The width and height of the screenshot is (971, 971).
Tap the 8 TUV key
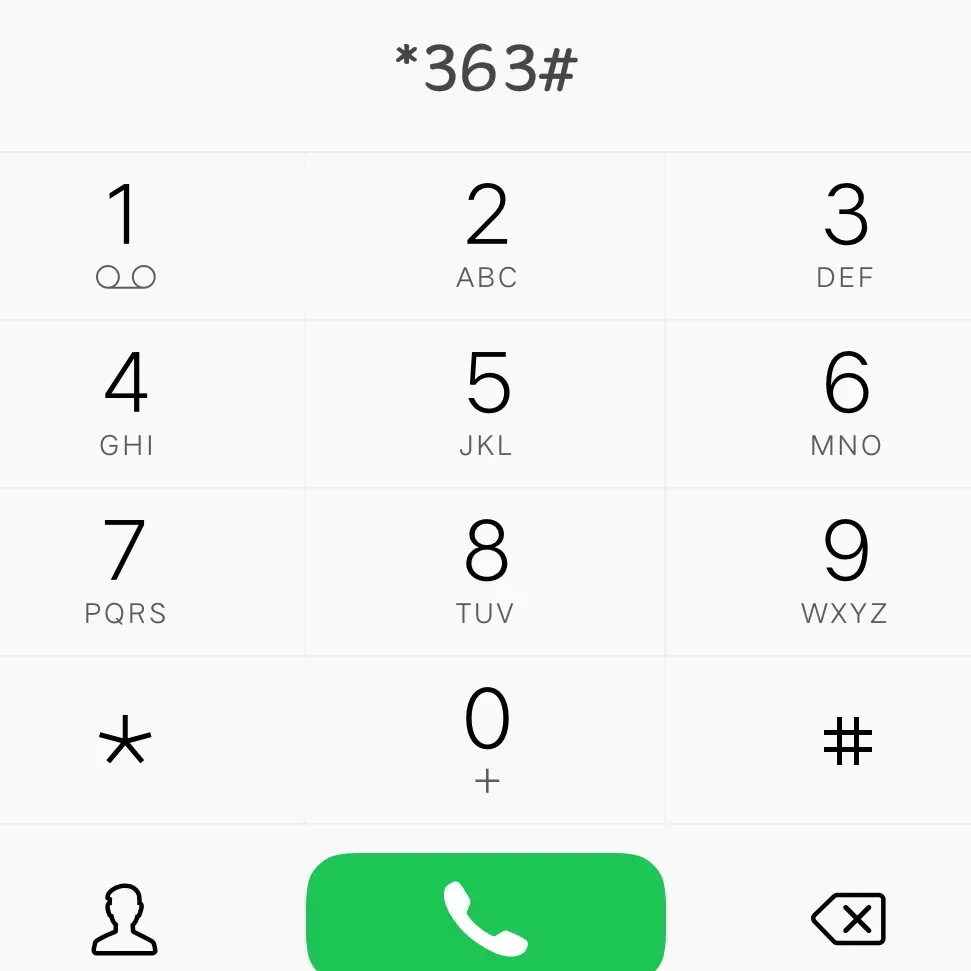pos(486,572)
